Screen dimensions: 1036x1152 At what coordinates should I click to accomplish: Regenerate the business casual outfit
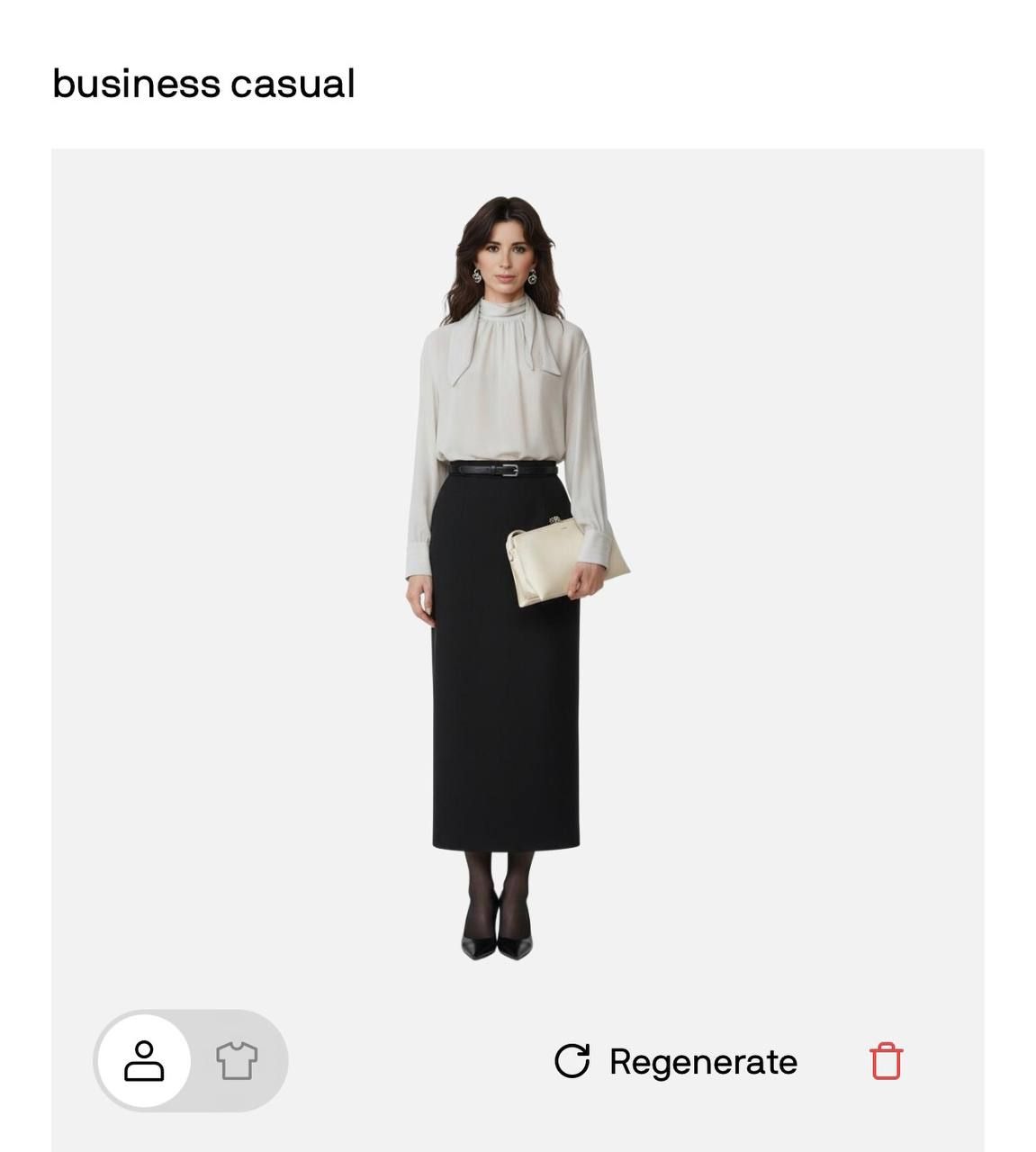(676, 1061)
